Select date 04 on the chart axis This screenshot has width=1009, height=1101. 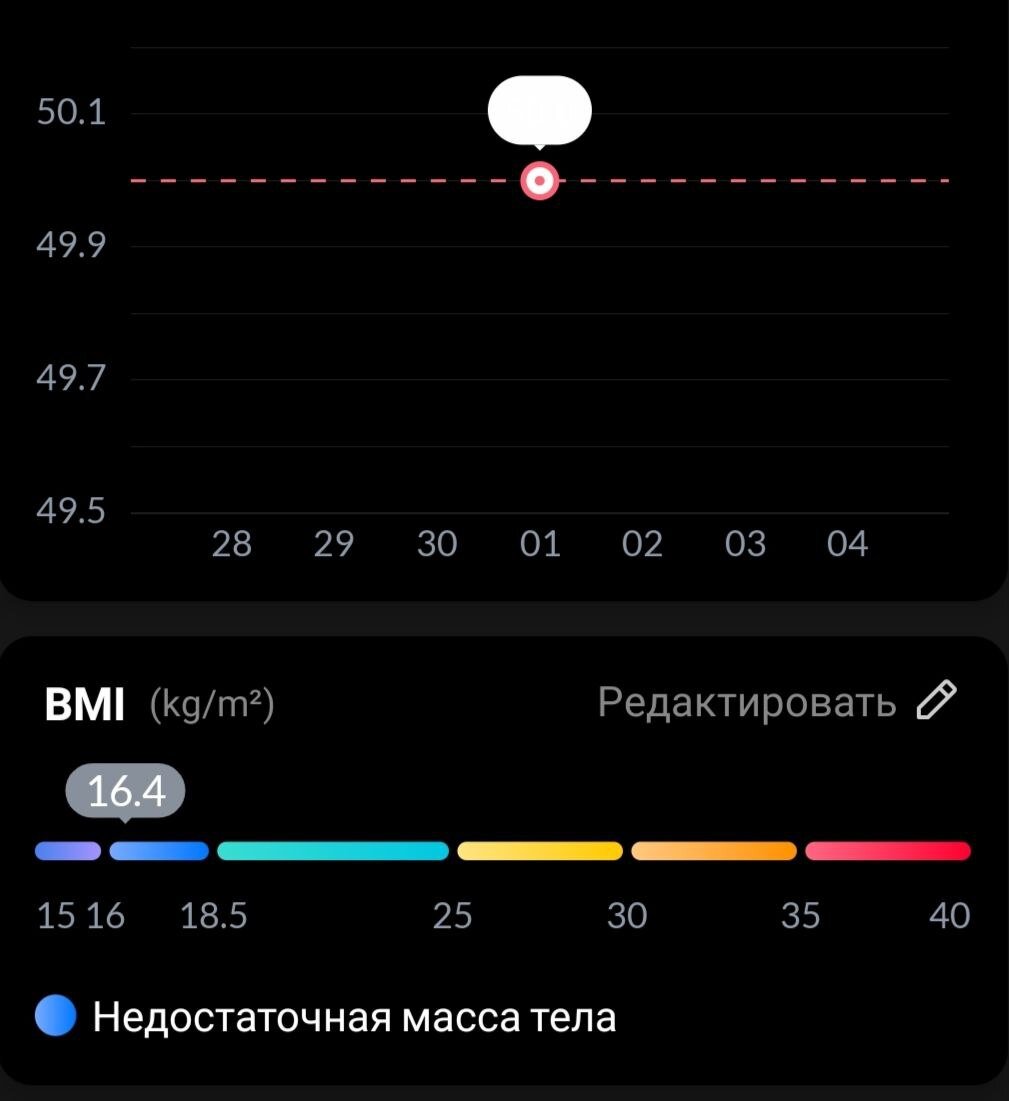(x=847, y=544)
